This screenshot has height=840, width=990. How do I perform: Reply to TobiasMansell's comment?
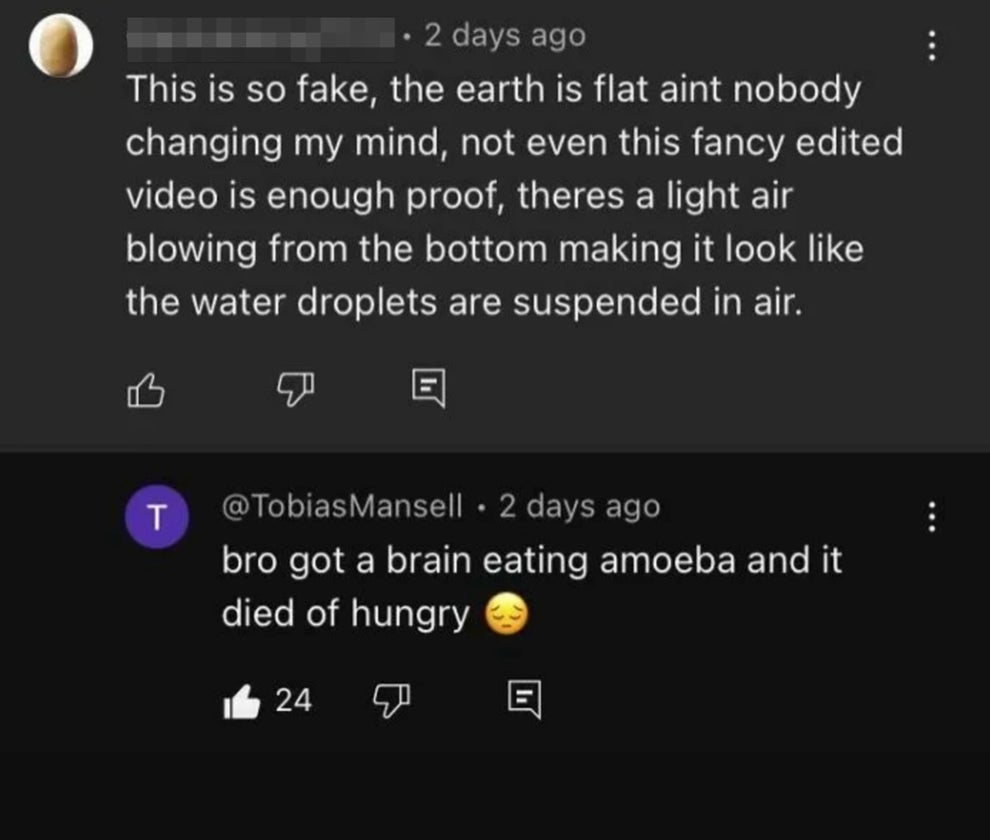click(525, 702)
